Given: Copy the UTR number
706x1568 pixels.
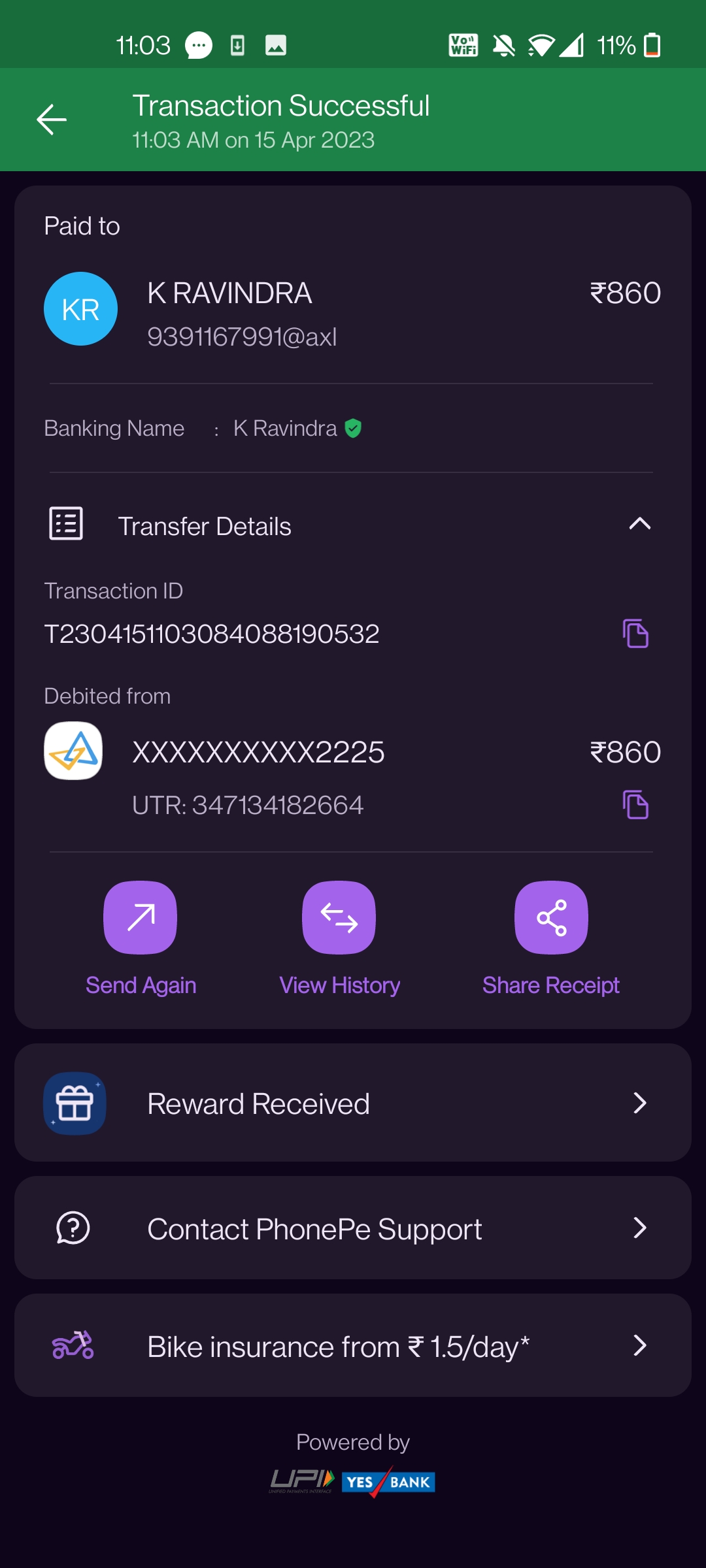Looking at the screenshot, I should pos(635,805).
